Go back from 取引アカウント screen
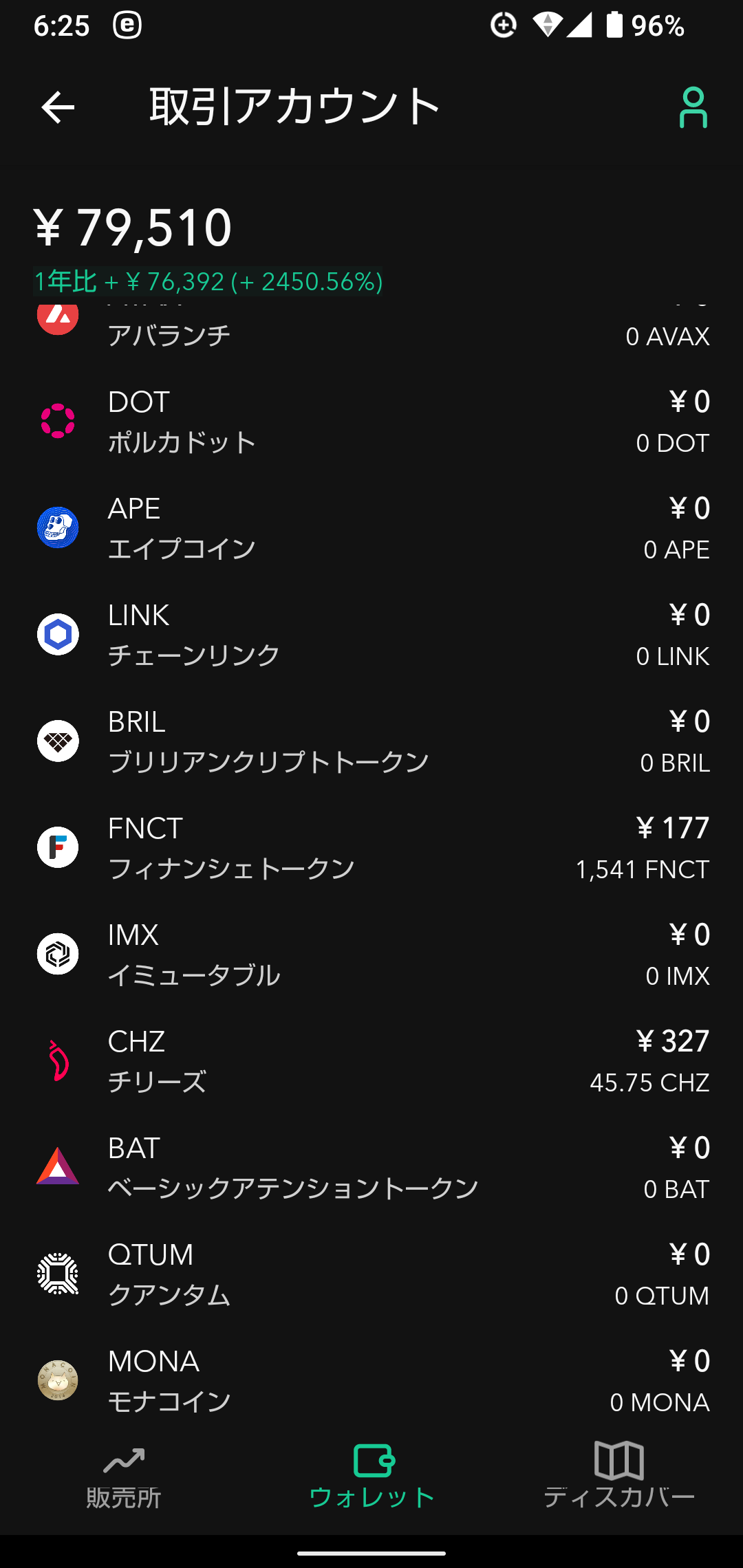Image resolution: width=743 pixels, height=1568 pixels. pyautogui.click(x=58, y=107)
